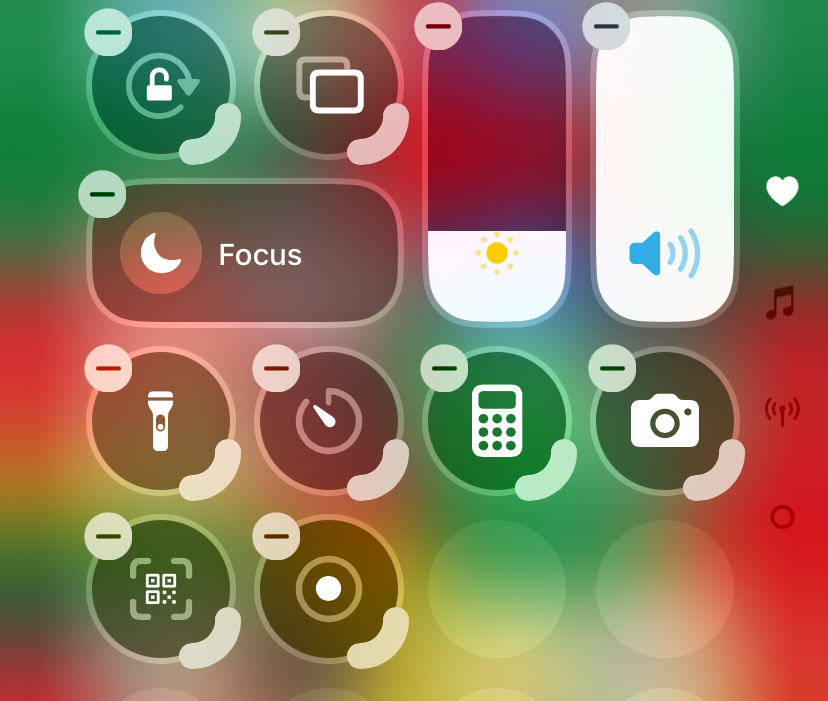This screenshot has height=701, width=828.
Task: Remove the timer control
Action: pyautogui.click(x=276, y=369)
